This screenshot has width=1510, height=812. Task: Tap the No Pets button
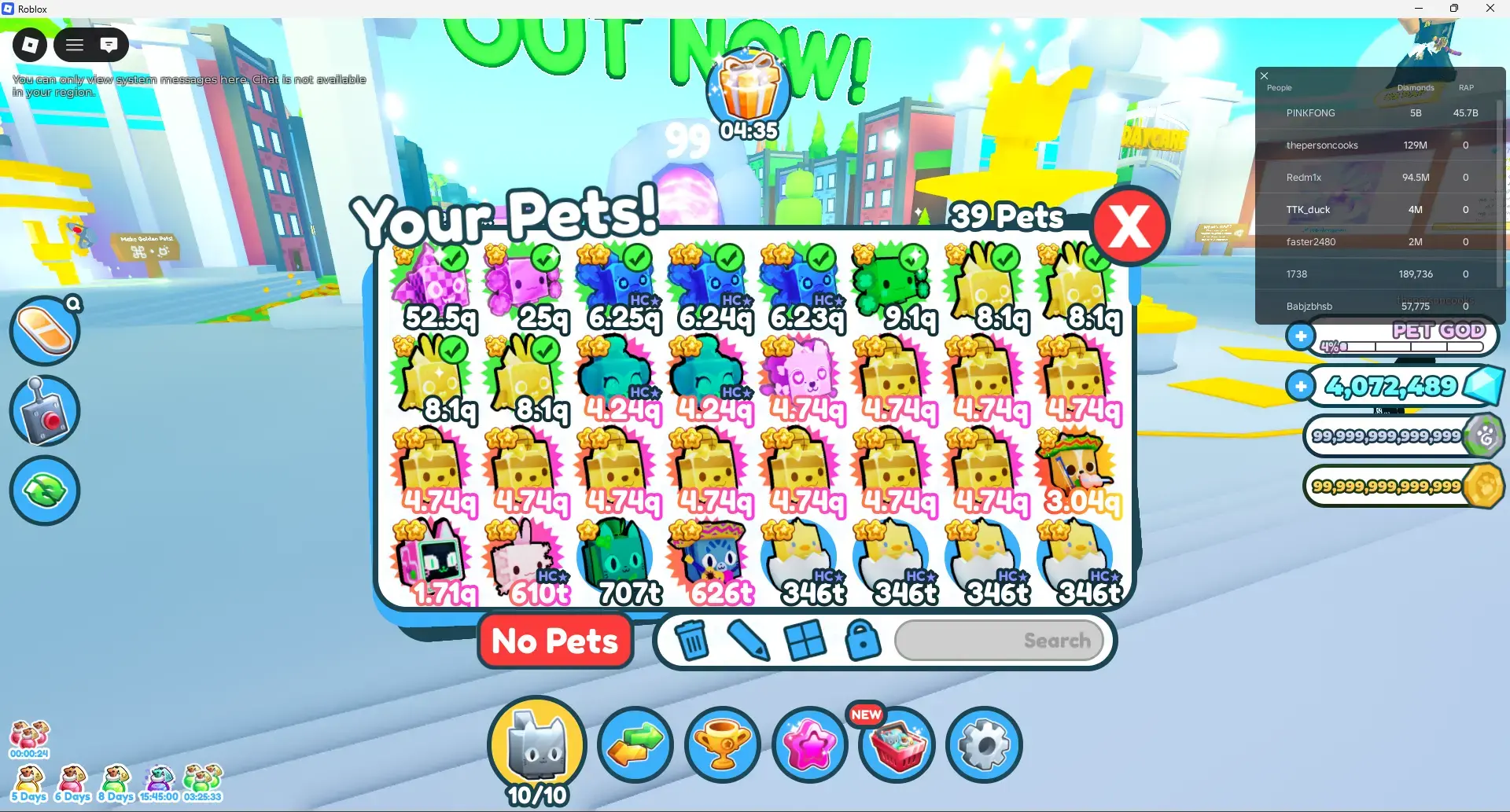coord(555,641)
